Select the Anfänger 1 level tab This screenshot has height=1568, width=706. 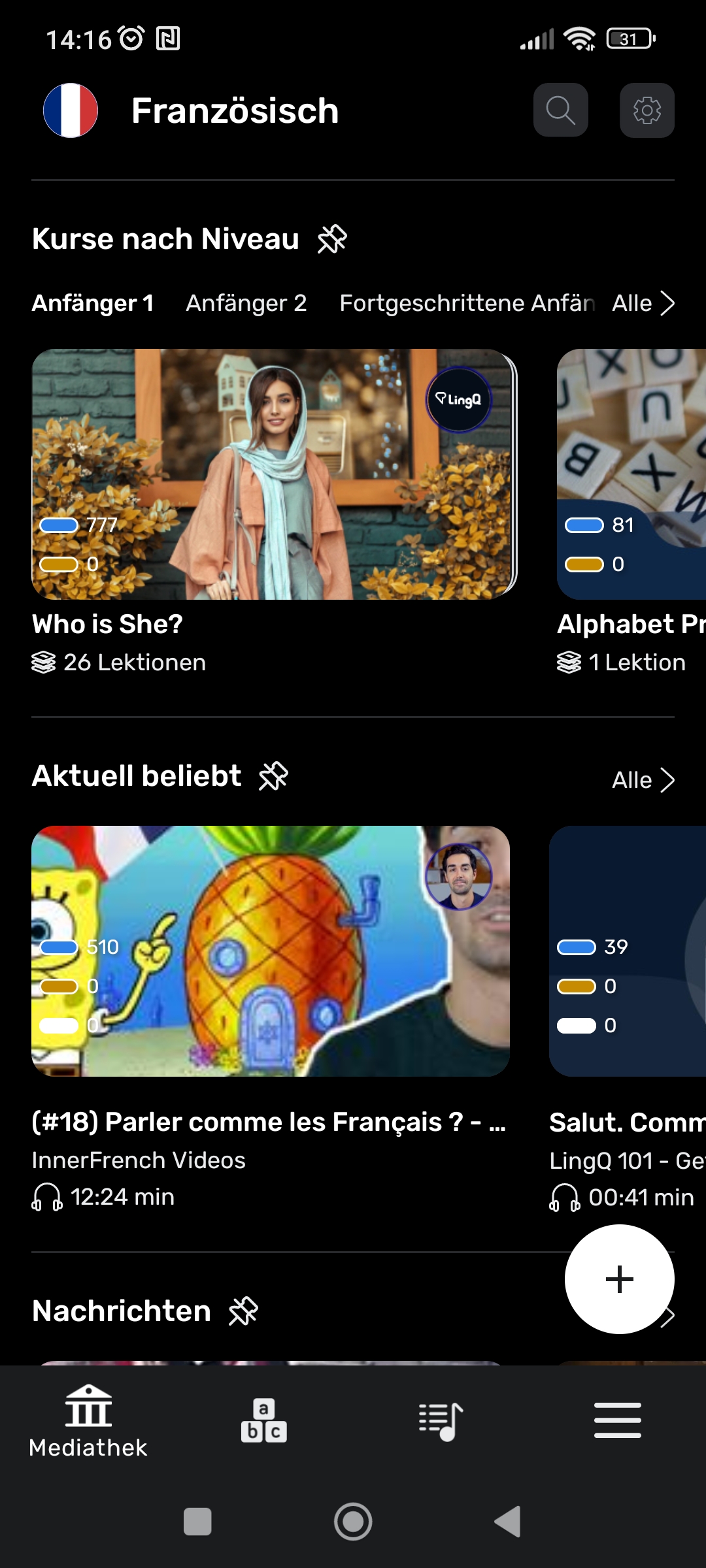tap(93, 303)
